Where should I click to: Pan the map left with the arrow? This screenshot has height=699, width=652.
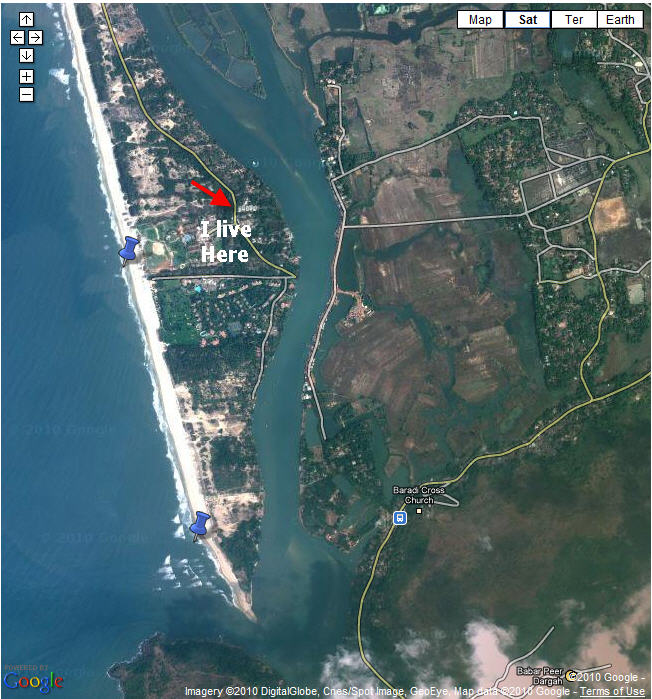click(17, 37)
